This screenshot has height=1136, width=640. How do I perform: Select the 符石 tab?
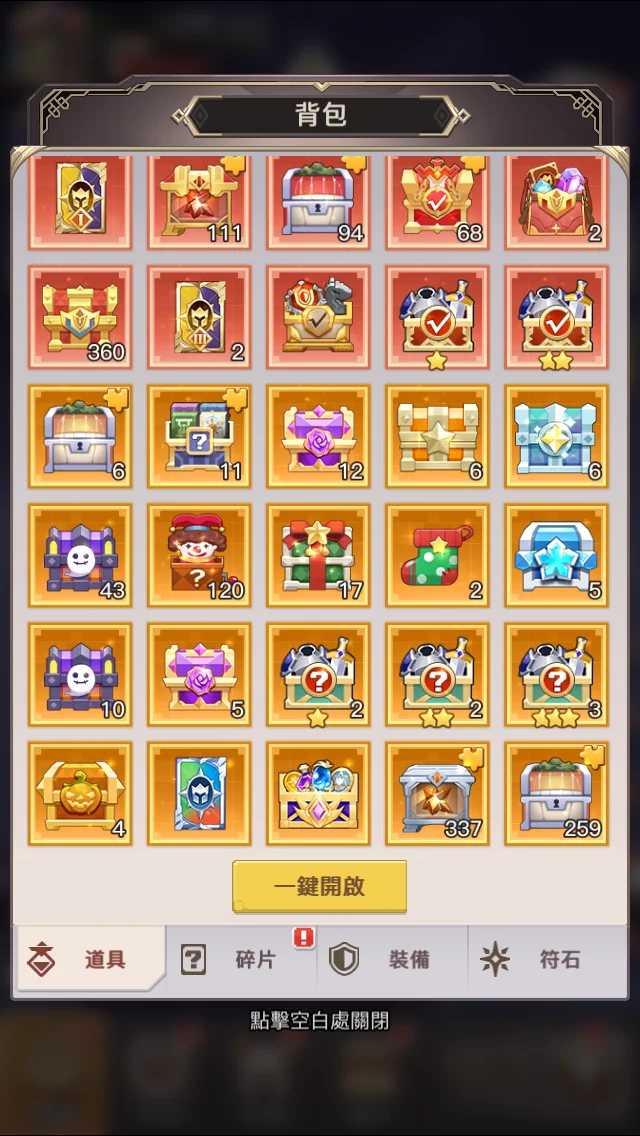(543, 960)
